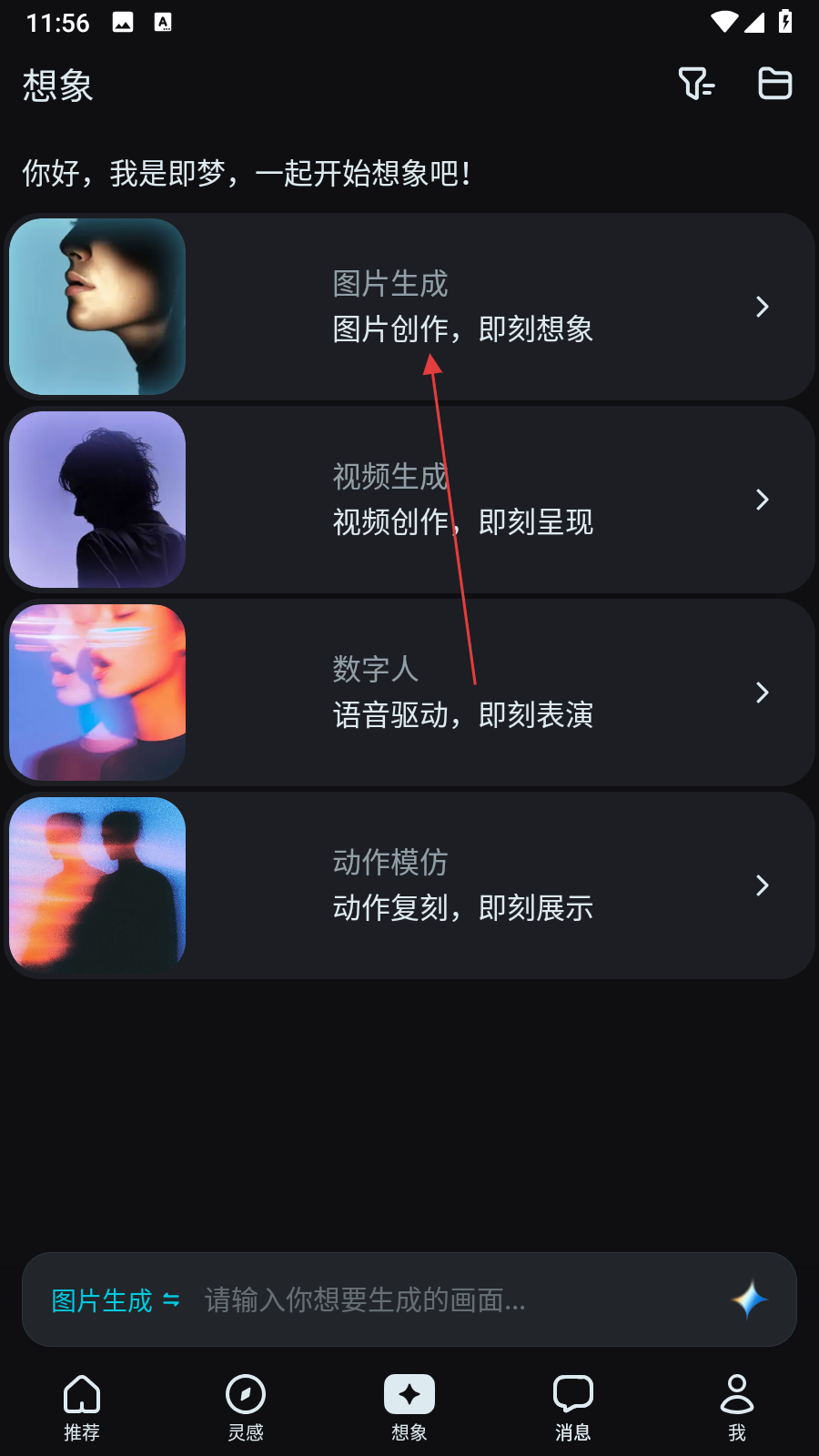Switch to the 推荐 tab
The image size is (819, 1456).
point(82,1407)
